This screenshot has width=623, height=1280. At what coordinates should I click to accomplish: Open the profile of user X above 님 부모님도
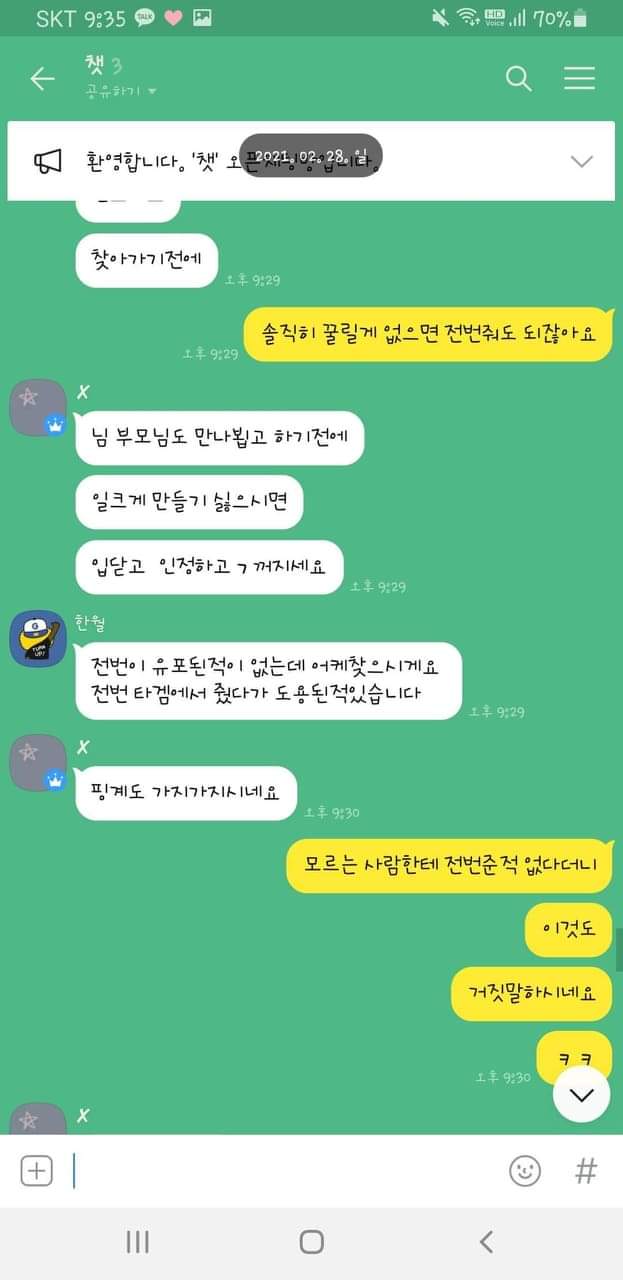[38, 408]
